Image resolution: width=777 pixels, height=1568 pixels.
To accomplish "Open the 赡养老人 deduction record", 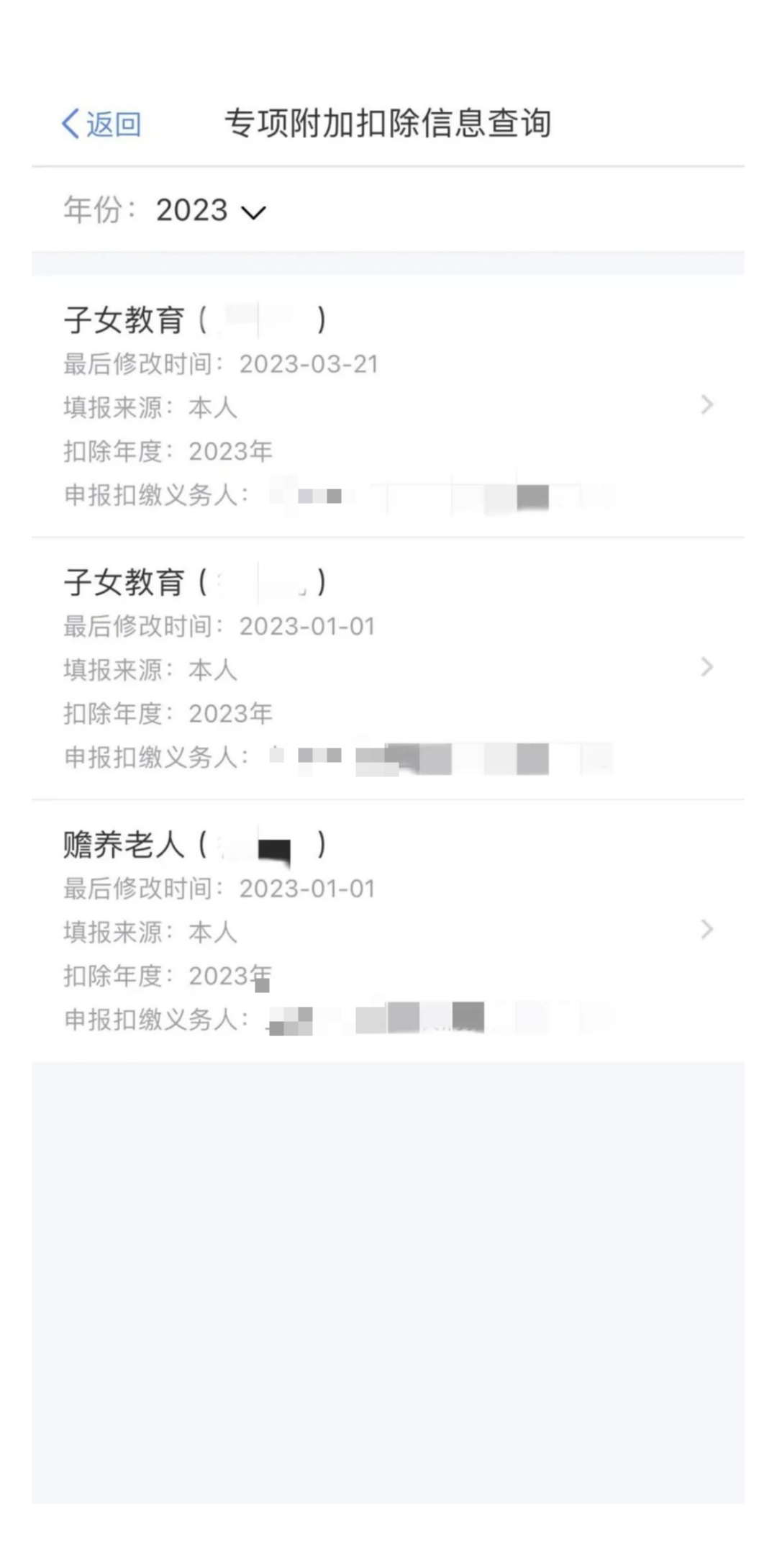I will 388,930.
